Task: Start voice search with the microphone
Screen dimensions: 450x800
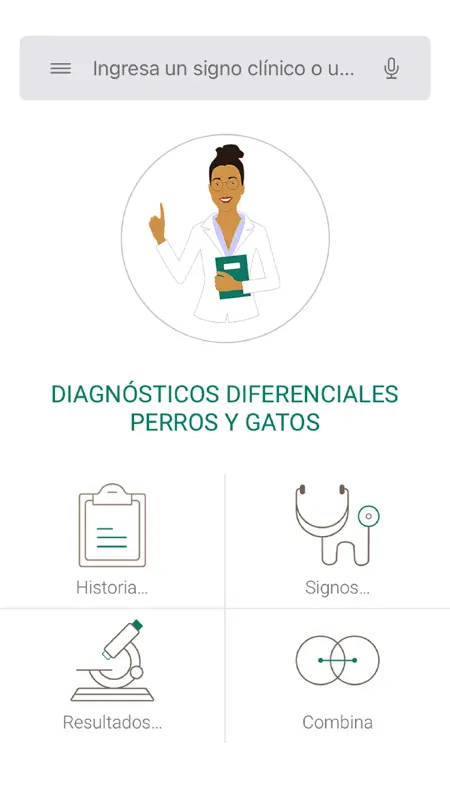Action: tap(391, 68)
